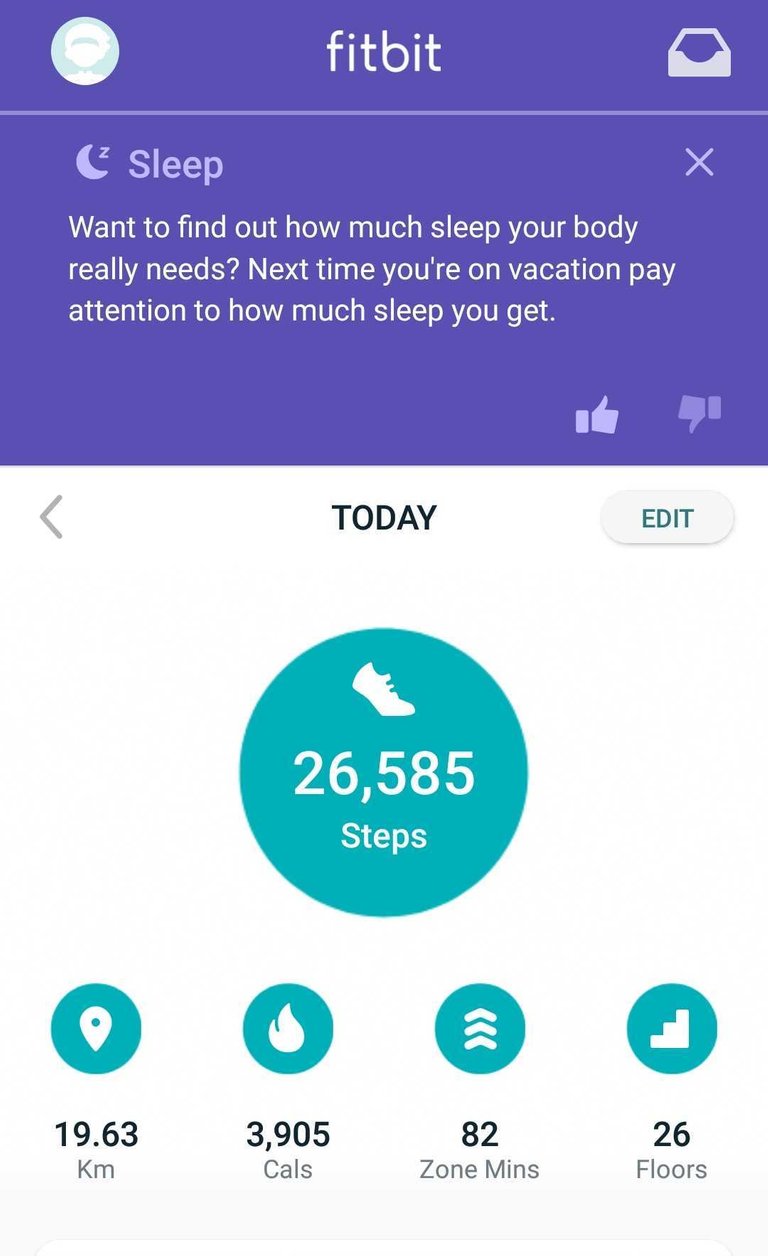Screen dimensions: 768x1256
Task: Give the sleep tip a thumbs down
Action: (x=700, y=413)
